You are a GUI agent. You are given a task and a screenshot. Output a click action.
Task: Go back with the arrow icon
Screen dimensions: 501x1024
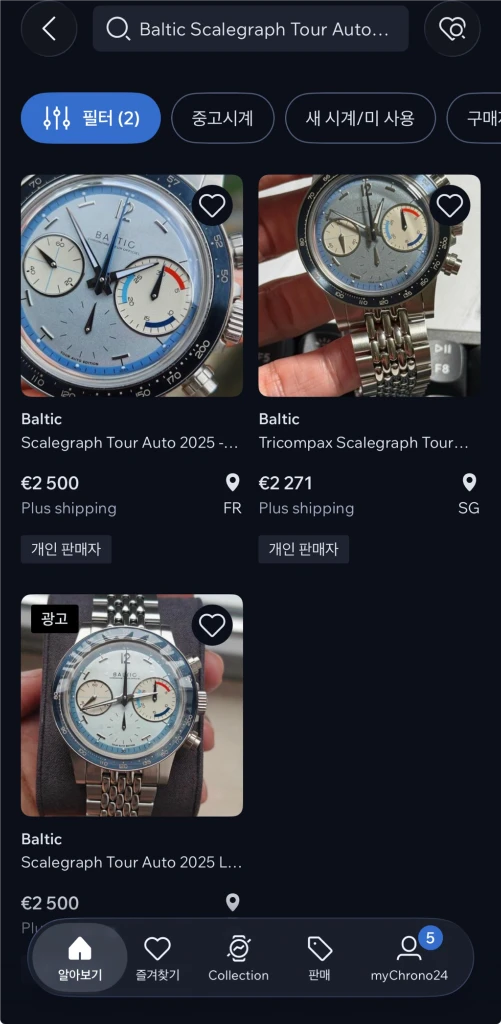[x=49, y=29]
